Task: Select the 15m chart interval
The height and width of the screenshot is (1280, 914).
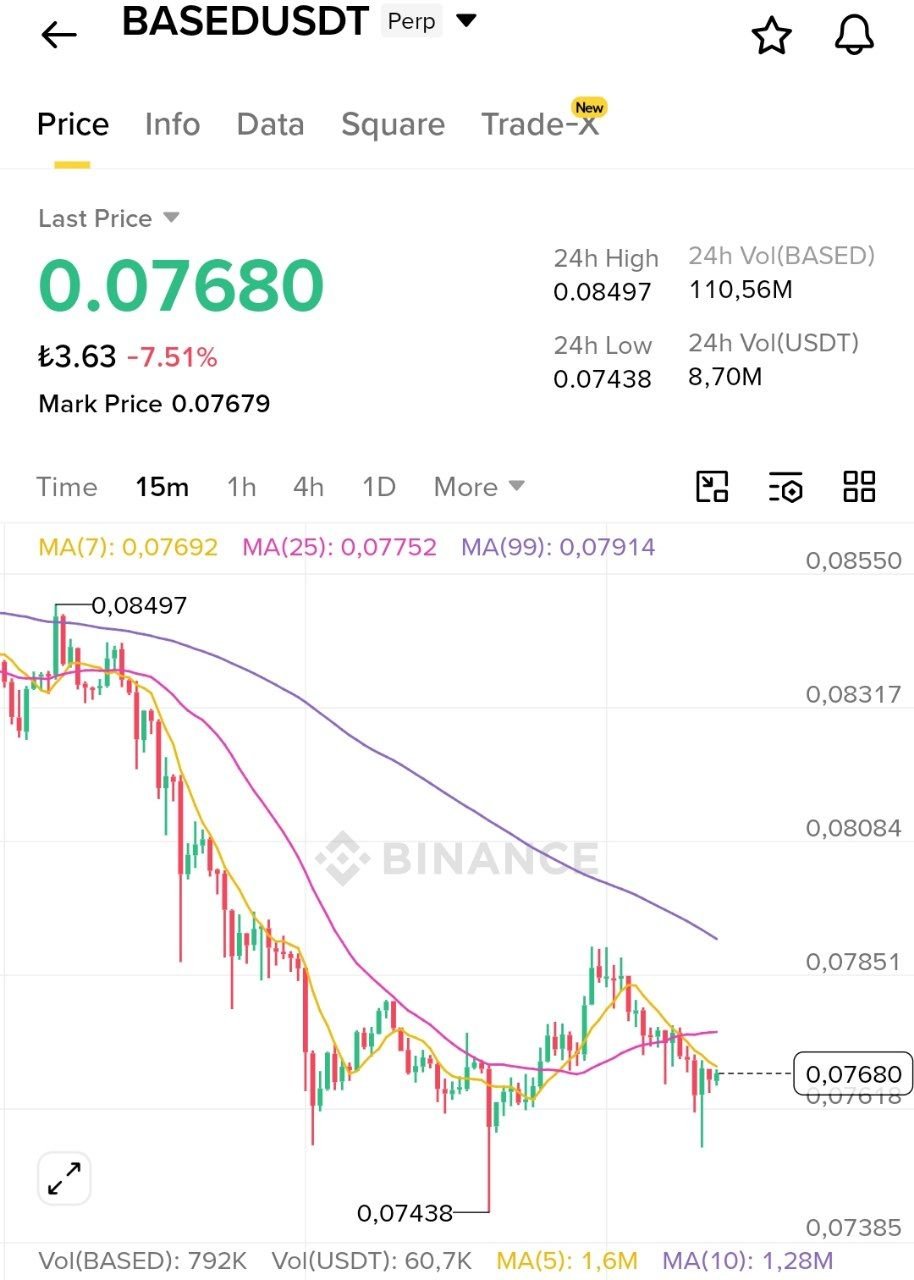Action: (162, 487)
